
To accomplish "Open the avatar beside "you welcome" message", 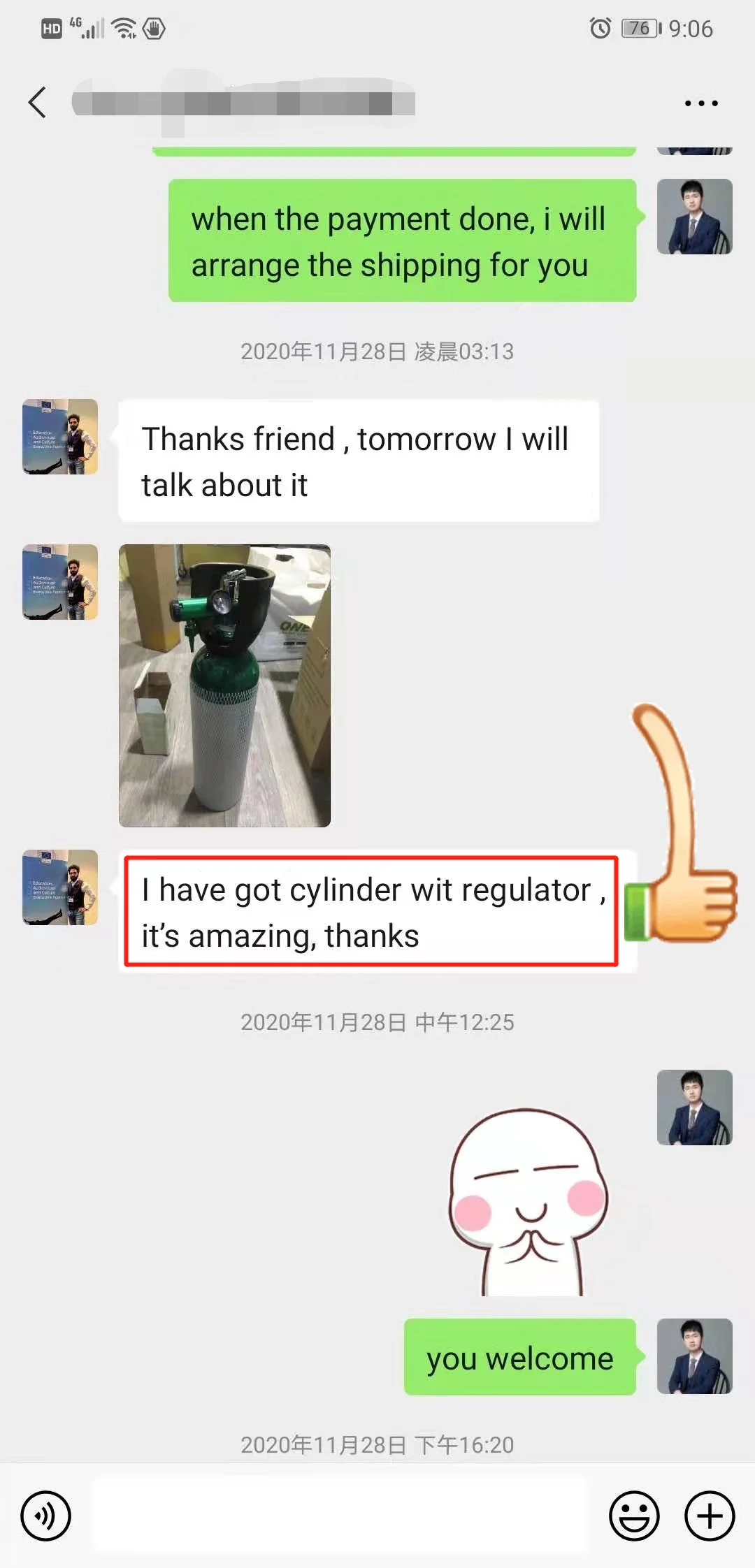I will 694,1356.
